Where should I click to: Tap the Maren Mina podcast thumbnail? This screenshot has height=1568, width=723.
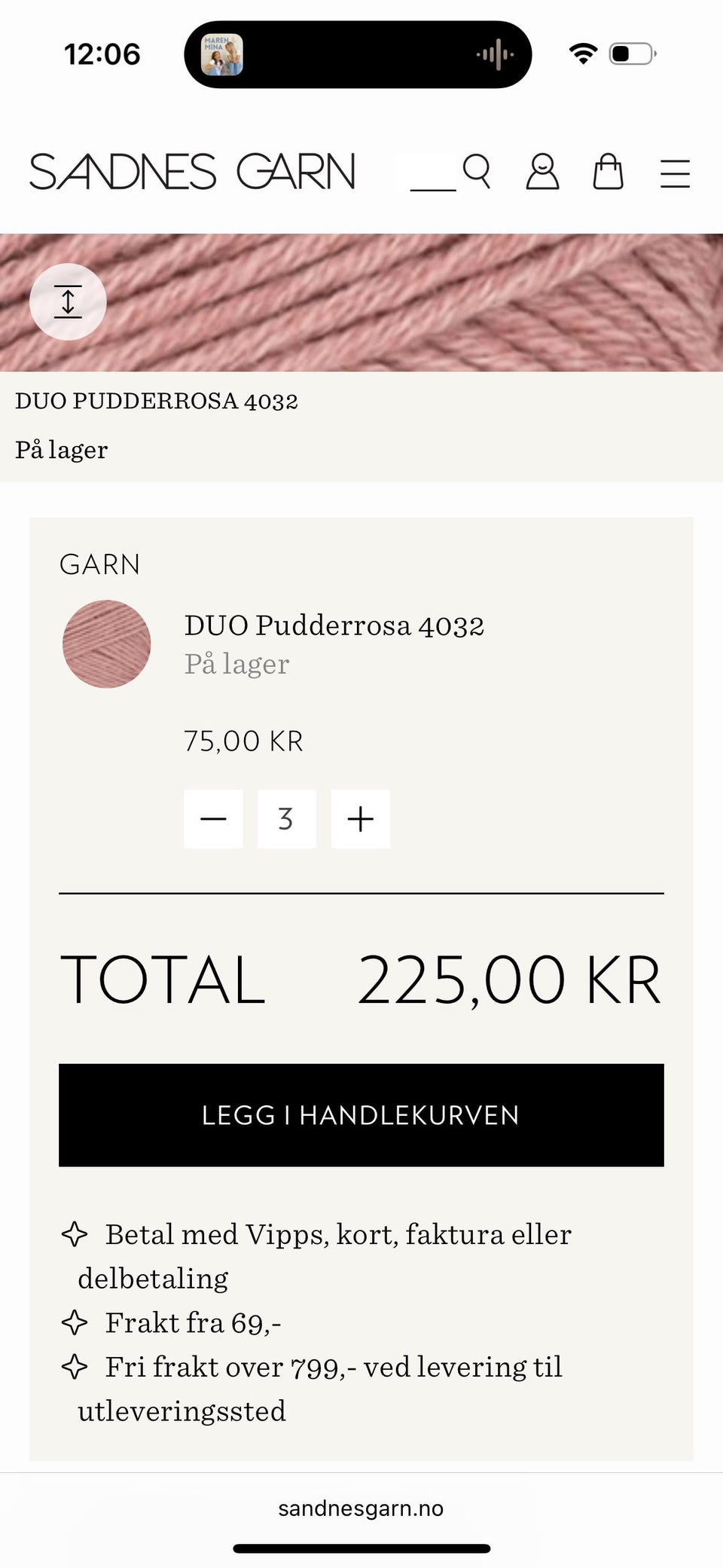pos(222,53)
